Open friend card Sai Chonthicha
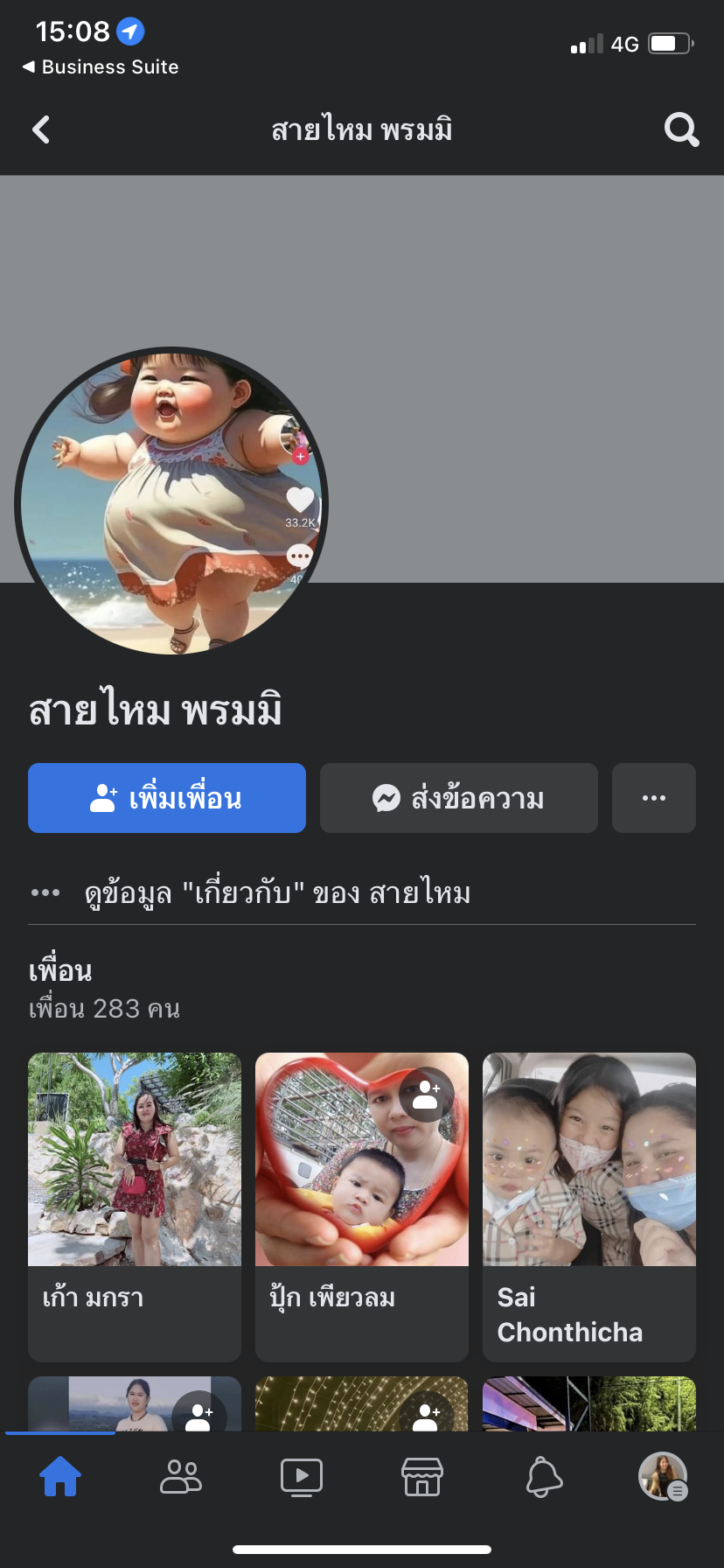Viewport: 724px width, 1568px height. [589, 1206]
